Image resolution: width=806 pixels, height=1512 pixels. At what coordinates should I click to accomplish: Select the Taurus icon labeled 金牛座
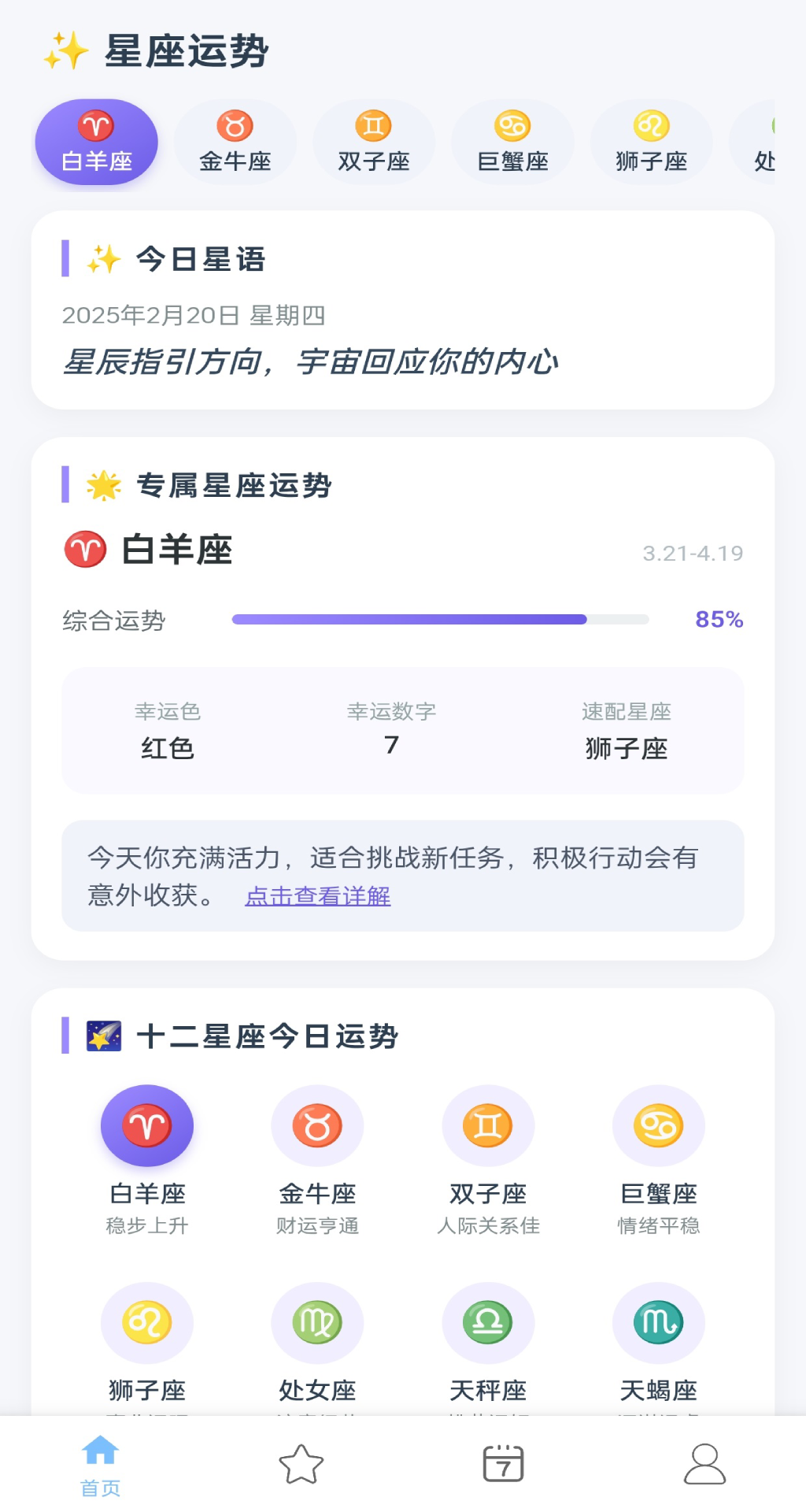317,1125
